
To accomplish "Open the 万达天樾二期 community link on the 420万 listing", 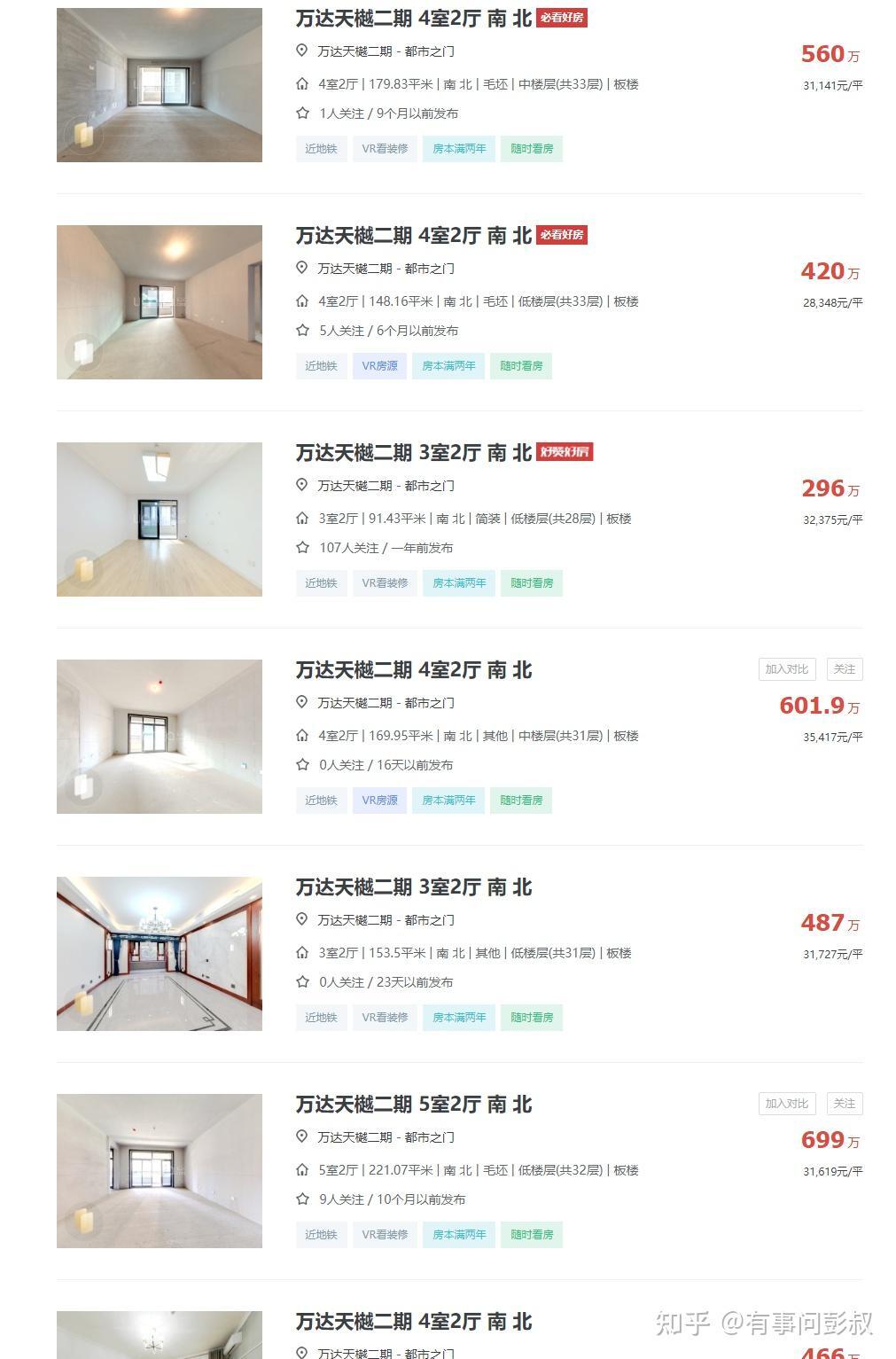I will click(355, 269).
